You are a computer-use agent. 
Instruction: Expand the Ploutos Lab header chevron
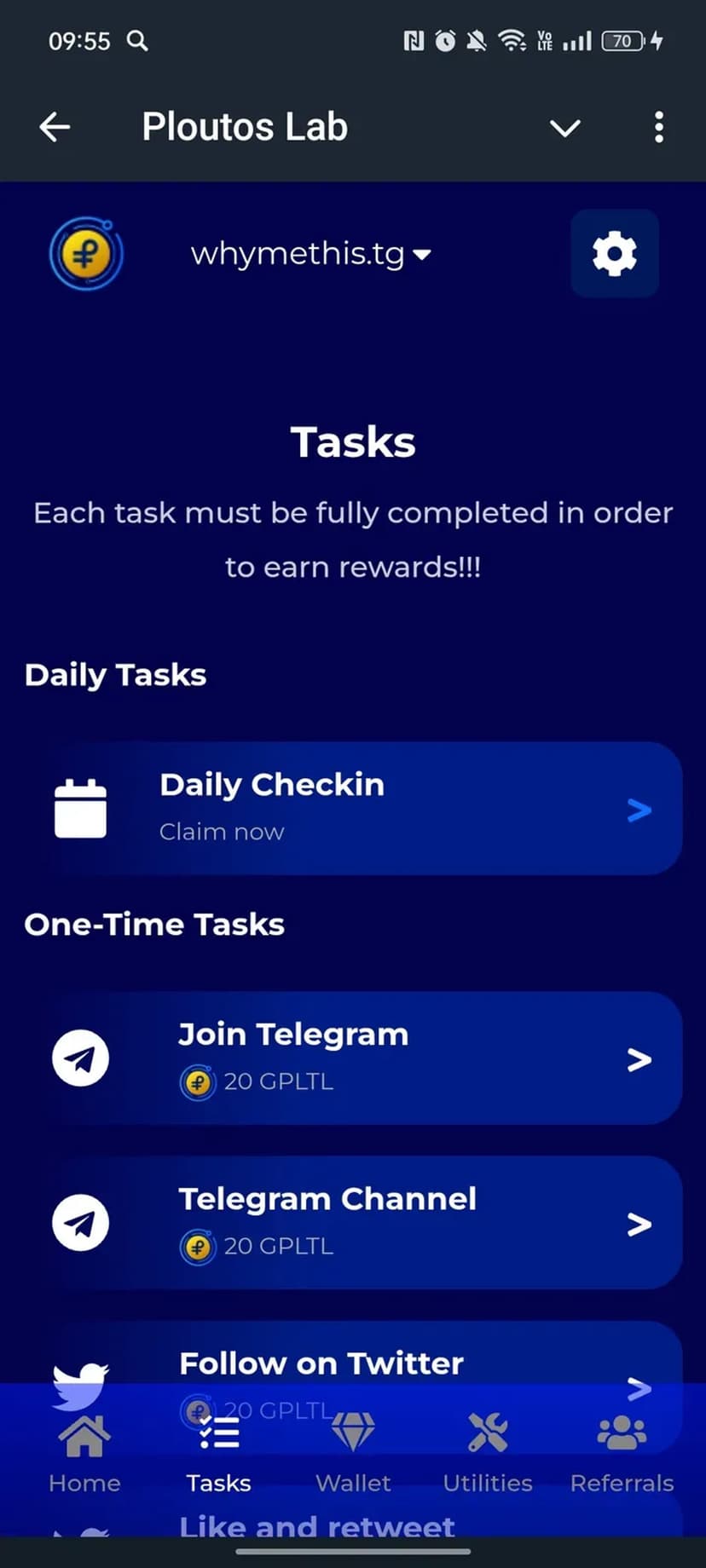click(x=564, y=128)
